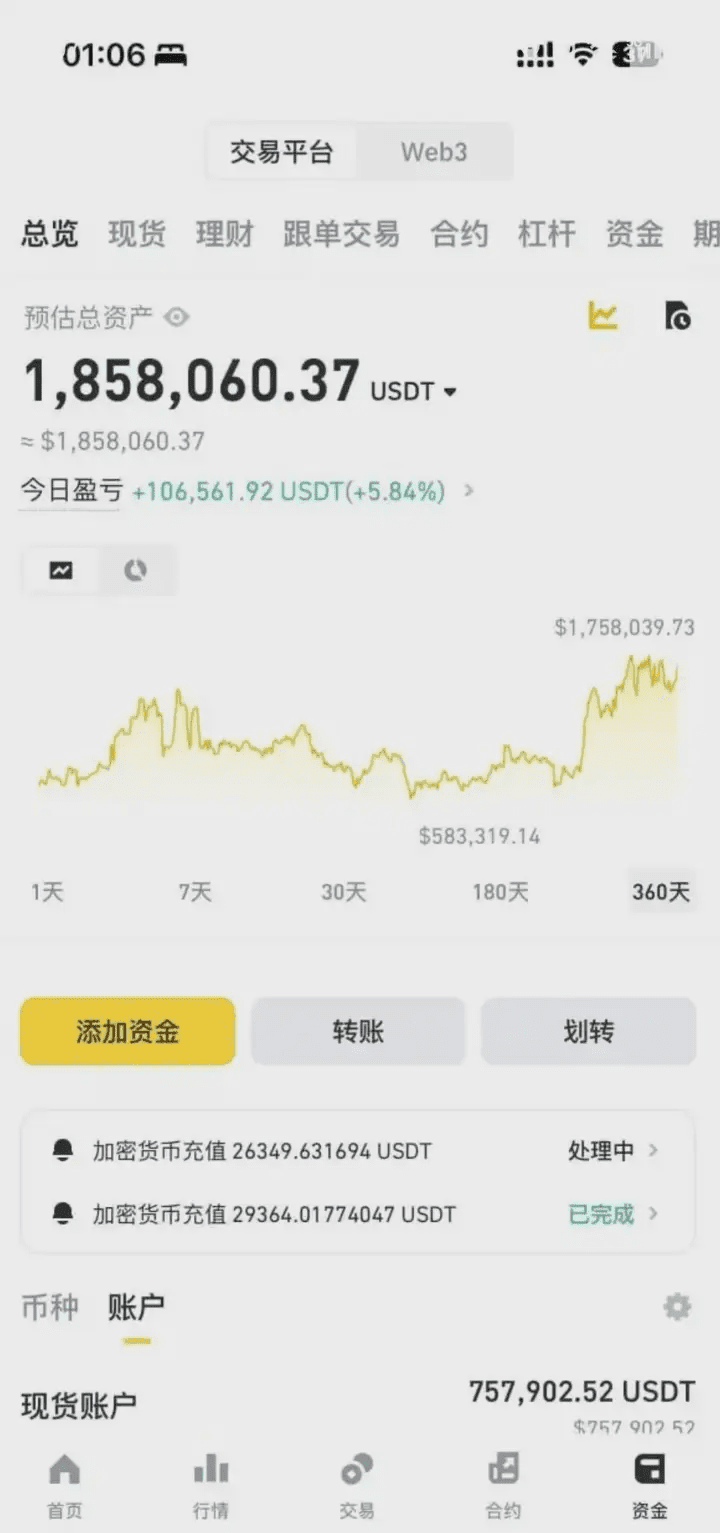Viewport: 720px width, 1533px height.
Task: Open the asset report icon beside the chart icon
Action: [678, 317]
